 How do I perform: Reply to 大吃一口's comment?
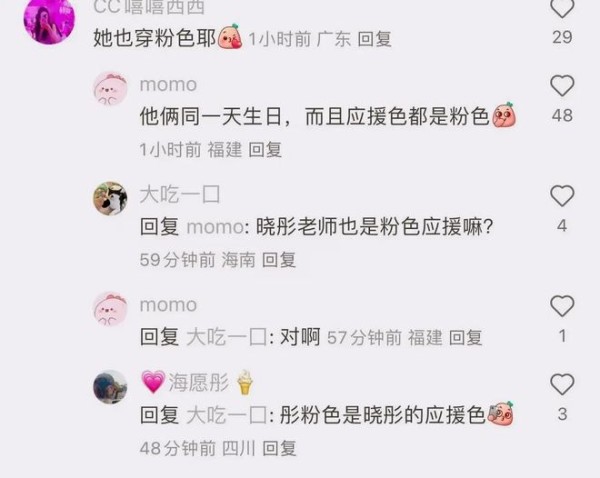[279, 259]
